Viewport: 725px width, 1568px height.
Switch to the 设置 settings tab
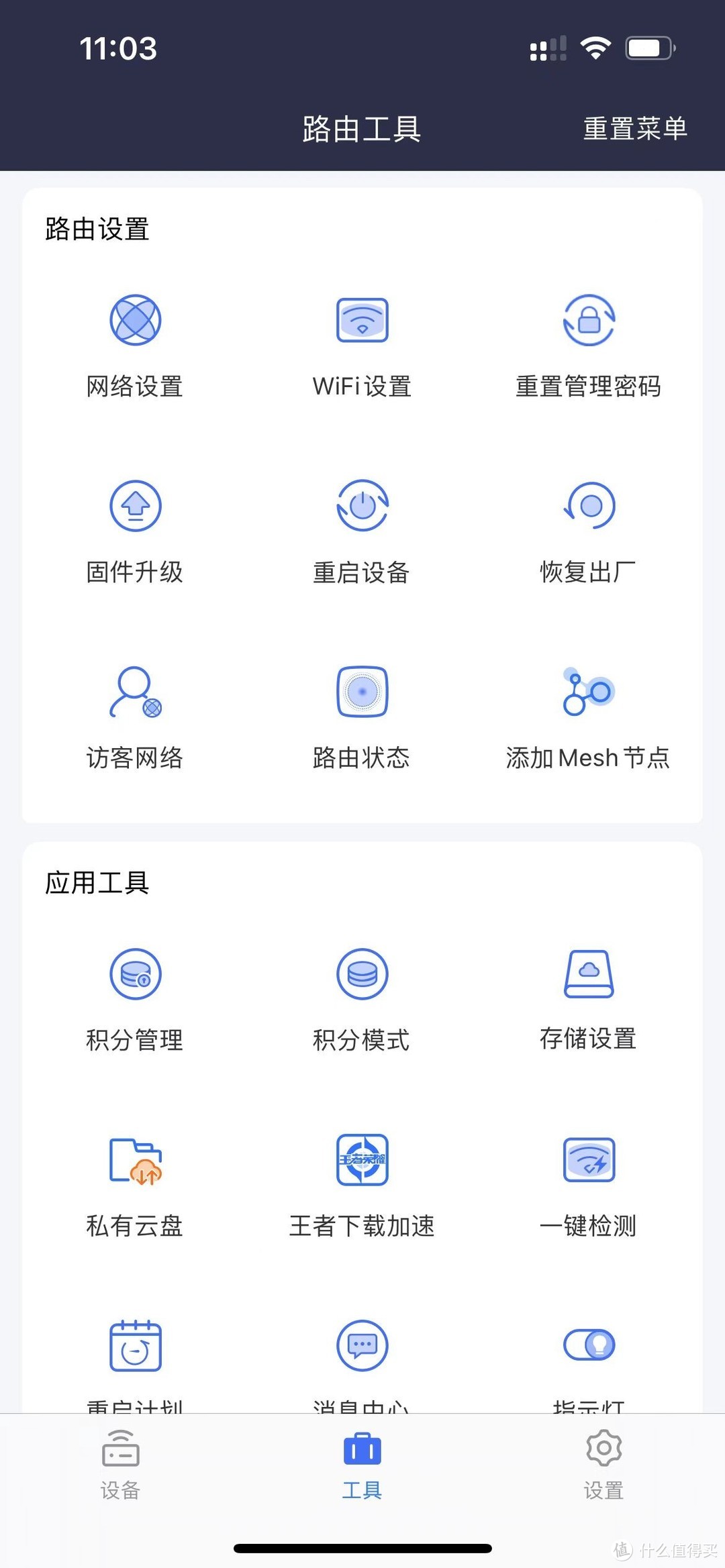coord(603,1466)
